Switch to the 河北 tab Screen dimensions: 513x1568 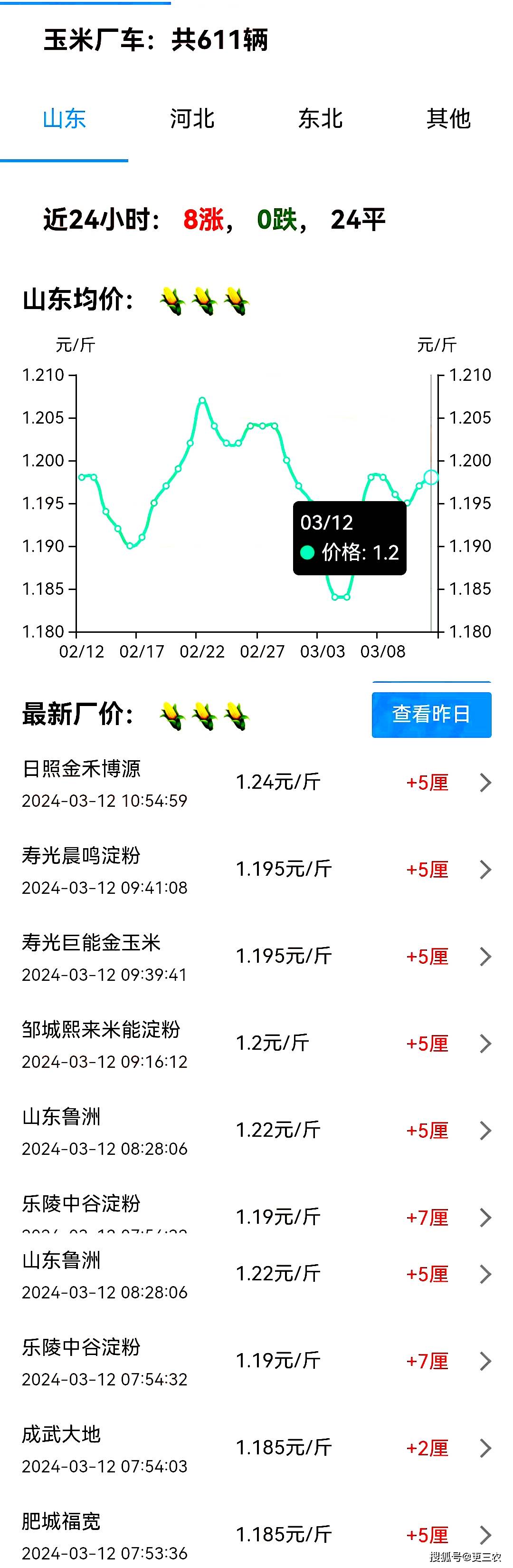[x=192, y=119]
